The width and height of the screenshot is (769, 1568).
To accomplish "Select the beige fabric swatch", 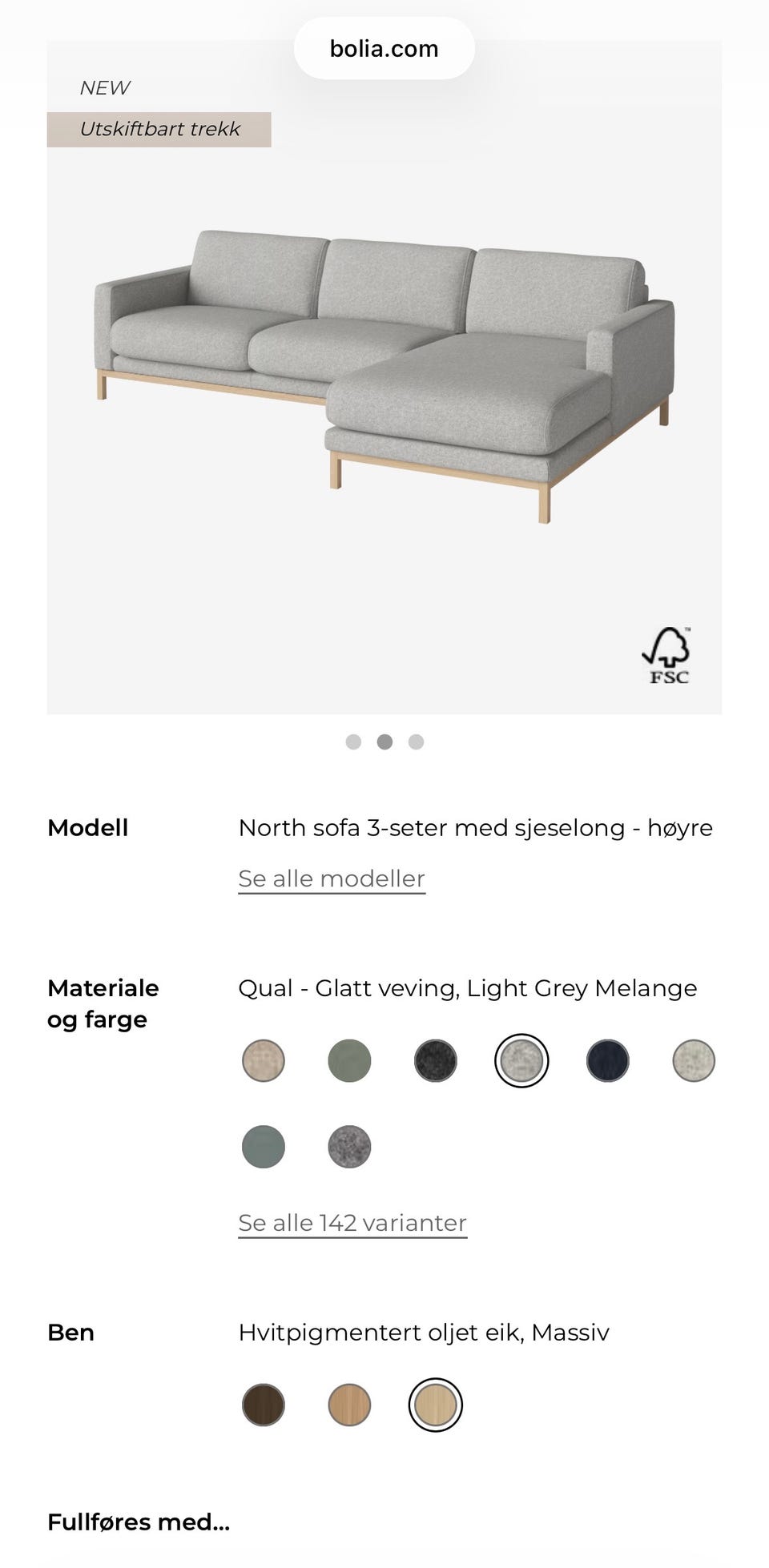I will point(264,1060).
